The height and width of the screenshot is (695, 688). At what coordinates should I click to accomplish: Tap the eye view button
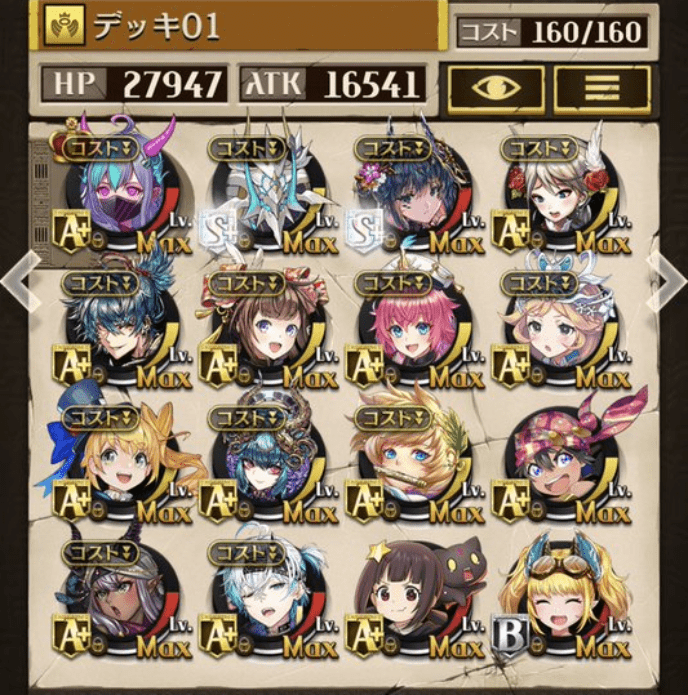click(x=496, y=89)
